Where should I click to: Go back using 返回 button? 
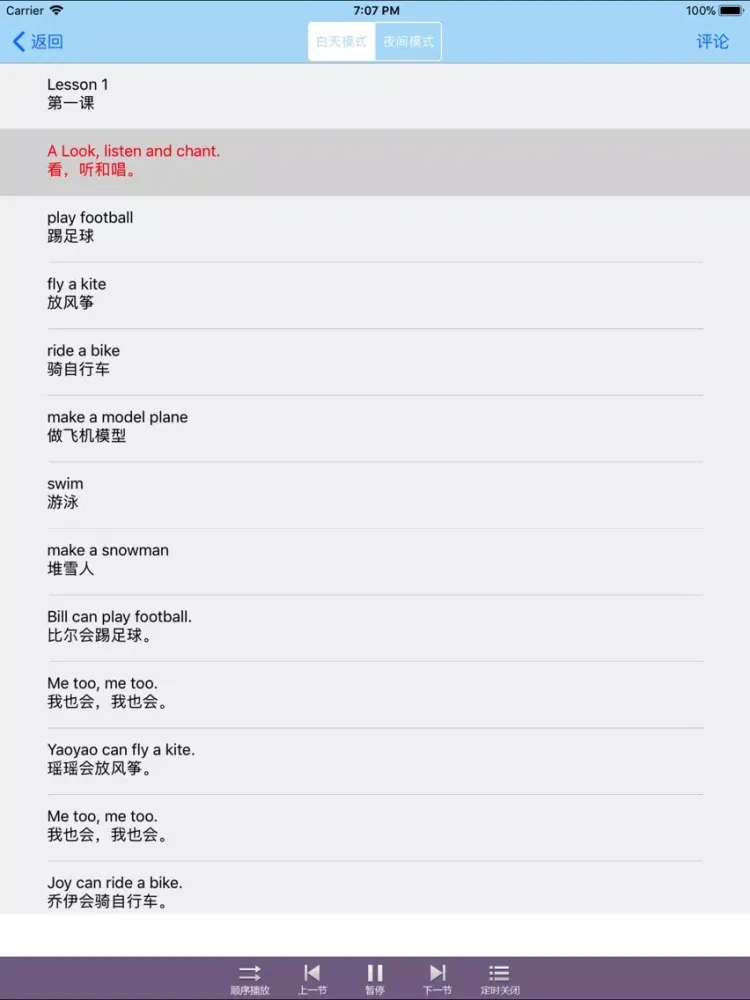pos(38,41)
